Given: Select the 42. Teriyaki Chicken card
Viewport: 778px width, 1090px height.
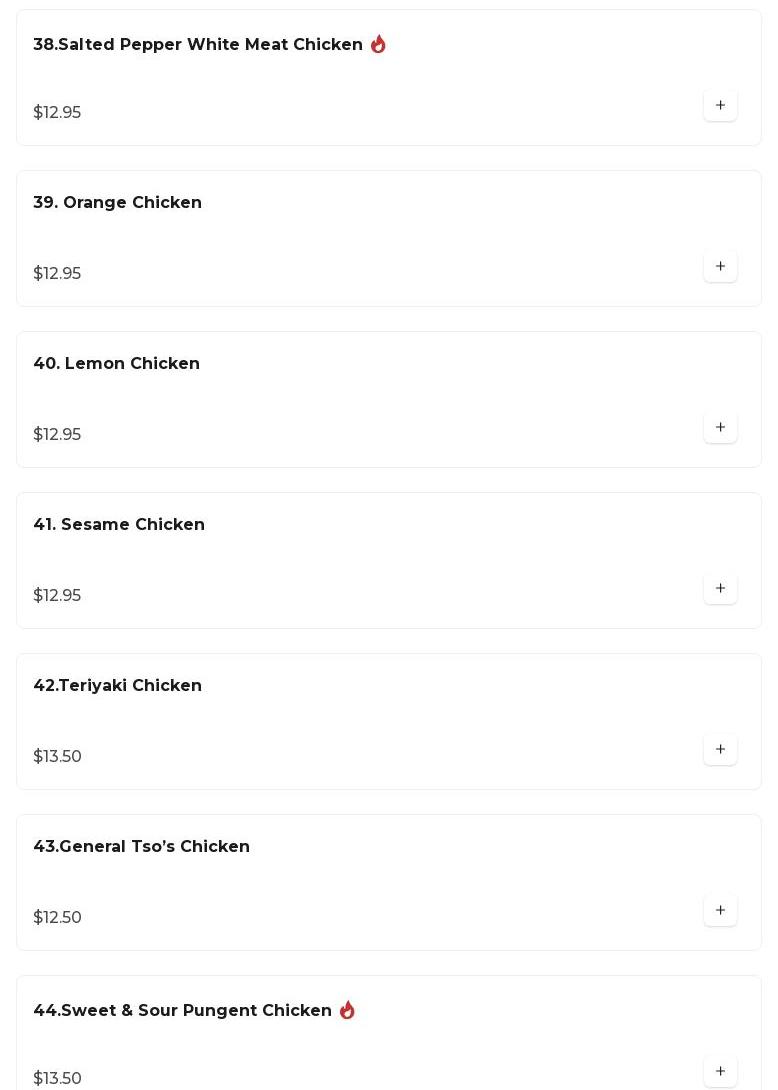Looking at the screenshot, I should (x=118, y=686).
